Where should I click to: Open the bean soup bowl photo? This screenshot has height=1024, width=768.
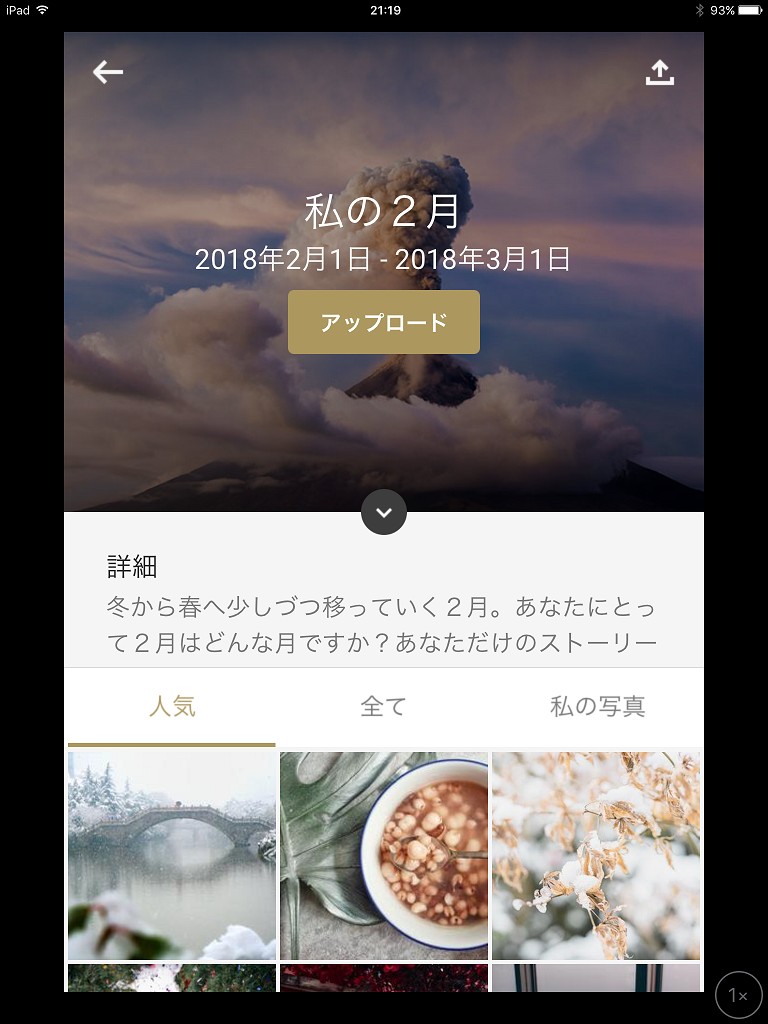tap(384, 855)
